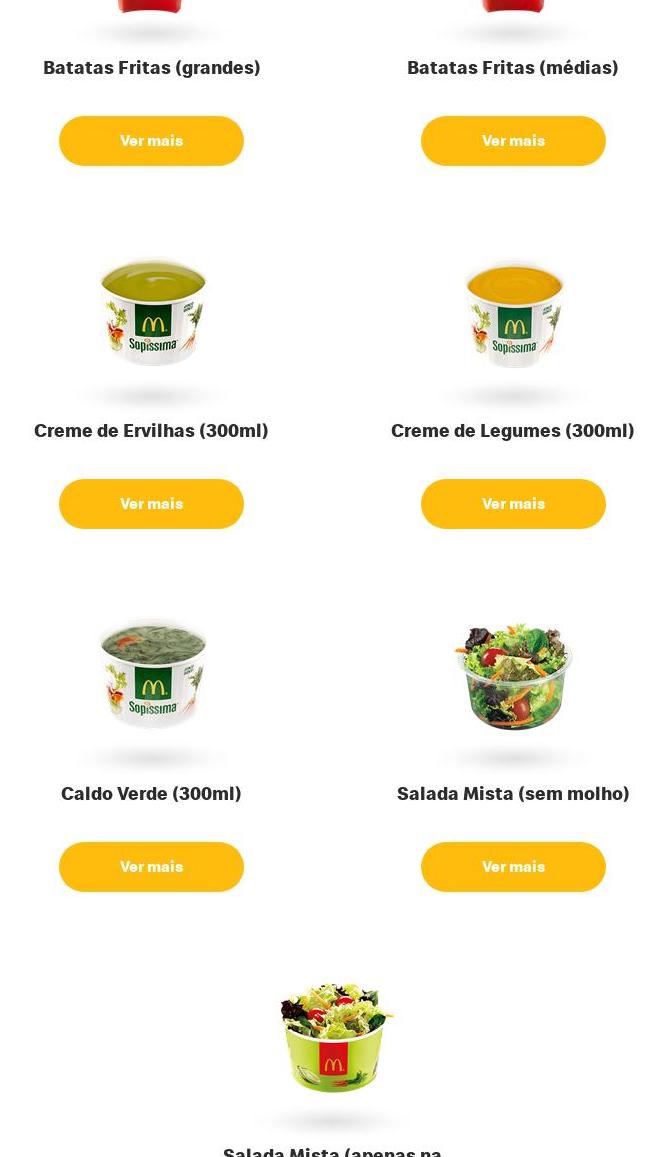Open the Salada Mista (sem molho) image
The image size is (665, 1157).
[x=514, y=675]
